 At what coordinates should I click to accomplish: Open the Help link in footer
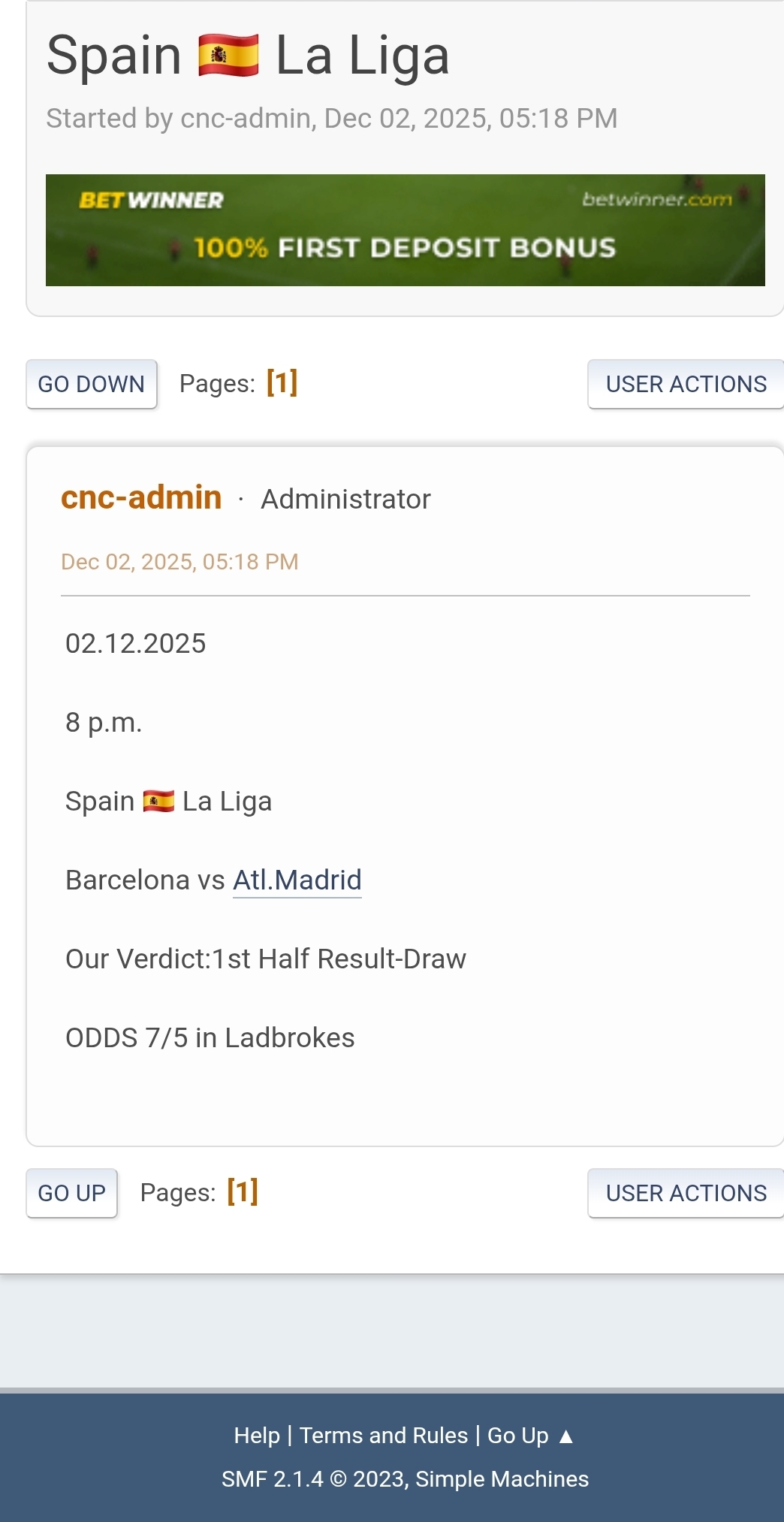click(257, 1436)
